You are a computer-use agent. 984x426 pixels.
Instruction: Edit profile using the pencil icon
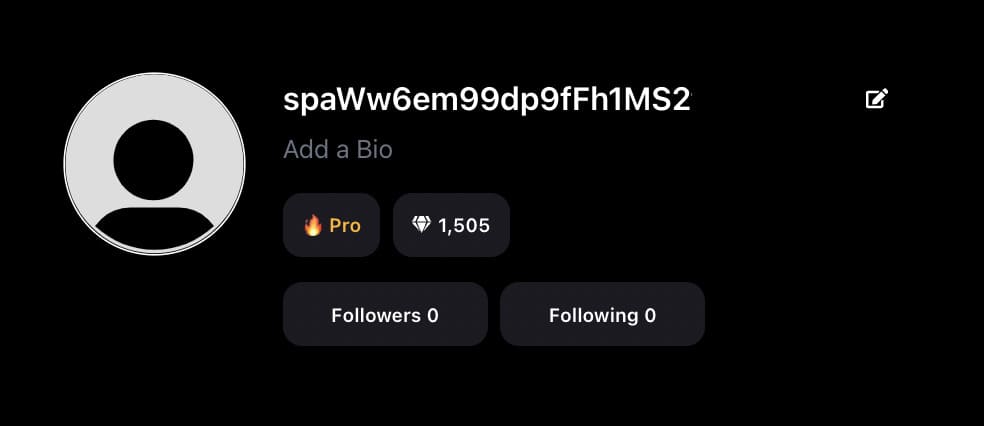click(876, 99)
